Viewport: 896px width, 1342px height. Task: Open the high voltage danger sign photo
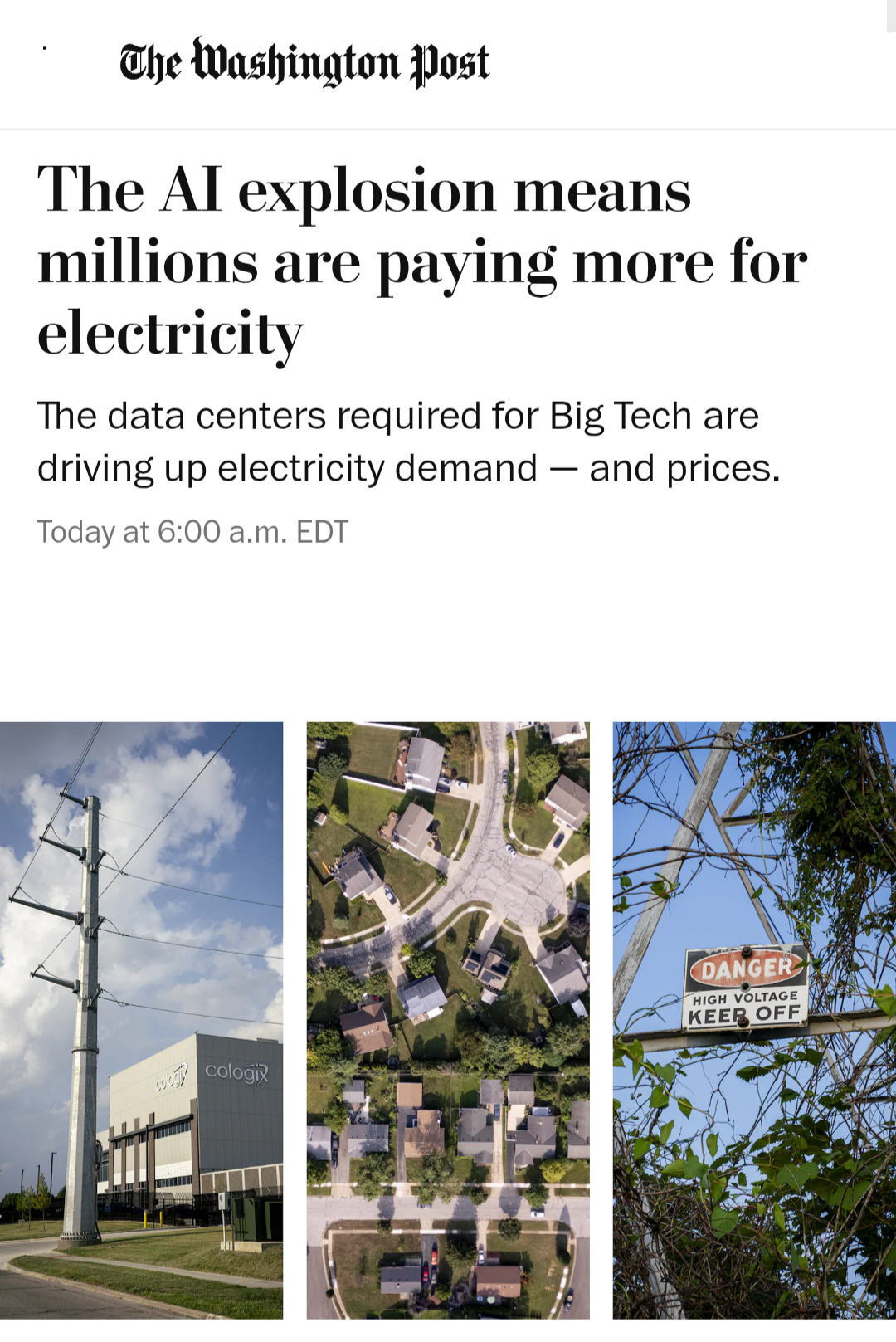[x=753, y=1019]
